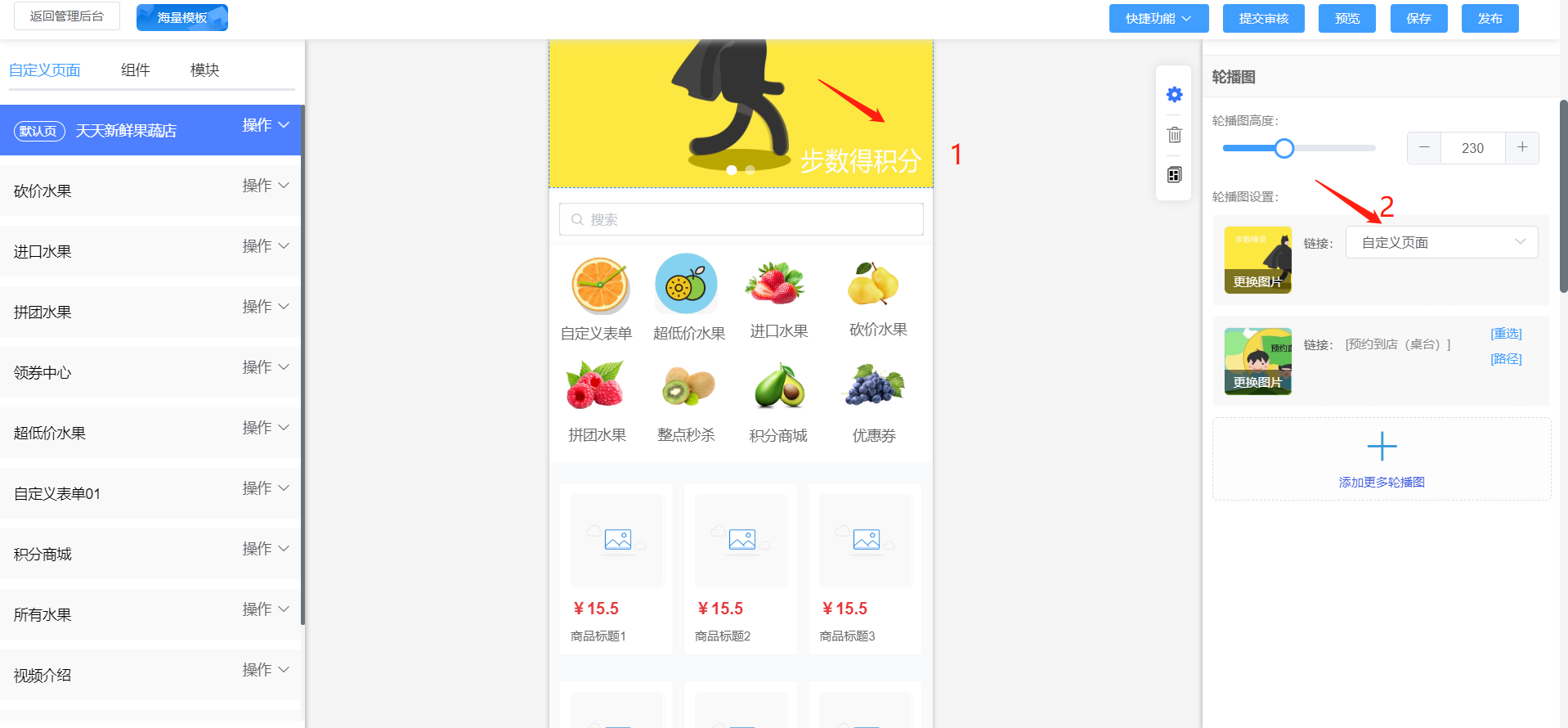
Task: Decrease carousel height with the minus button
Action: click(1424, 148)
